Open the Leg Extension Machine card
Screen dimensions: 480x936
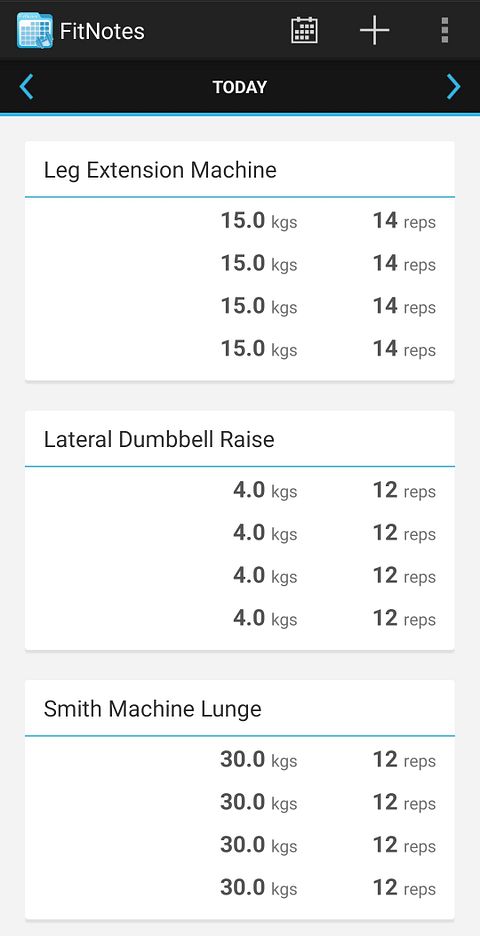239,261
